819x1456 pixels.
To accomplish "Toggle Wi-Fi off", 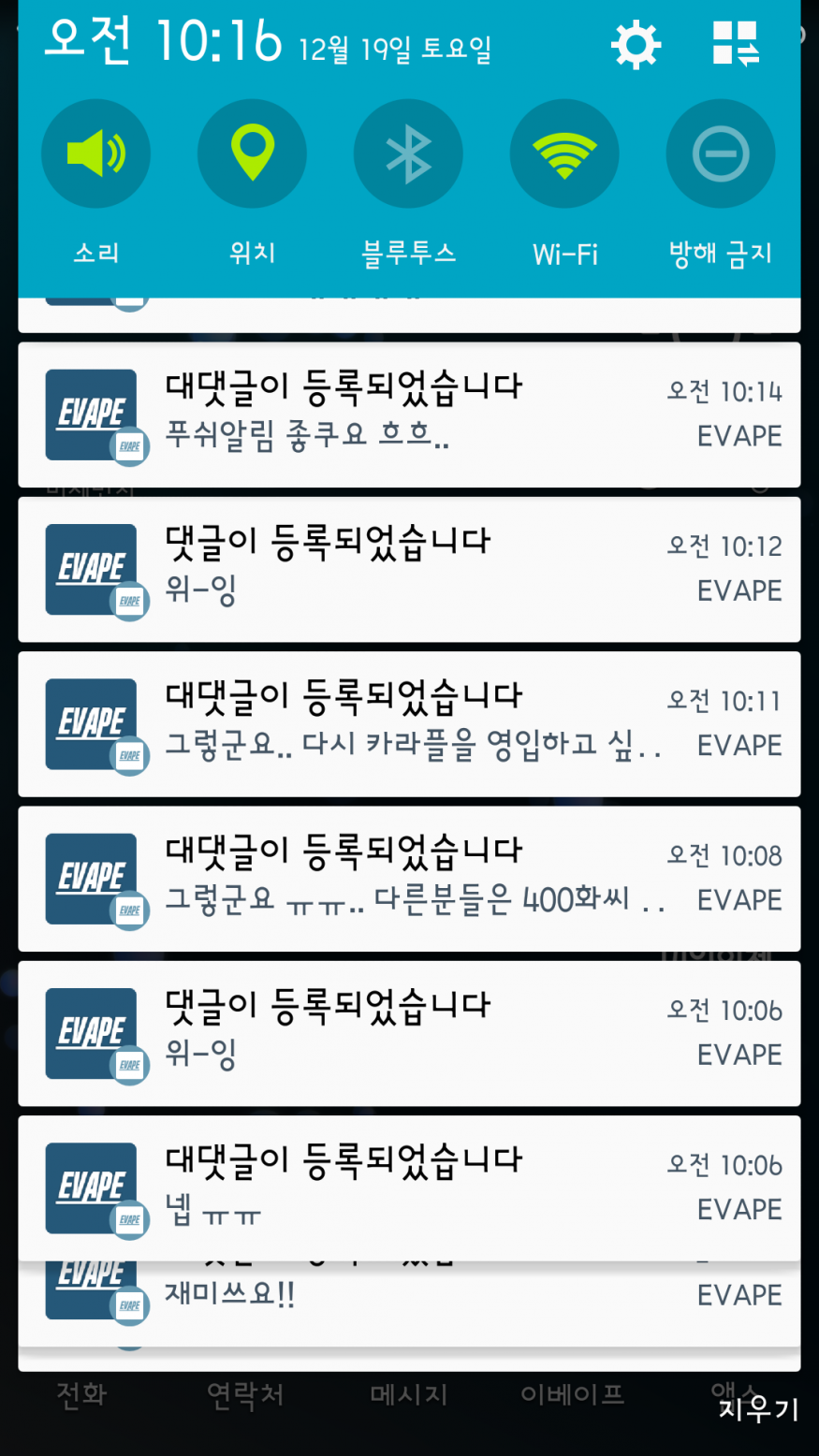I will (x=563, y=153).
